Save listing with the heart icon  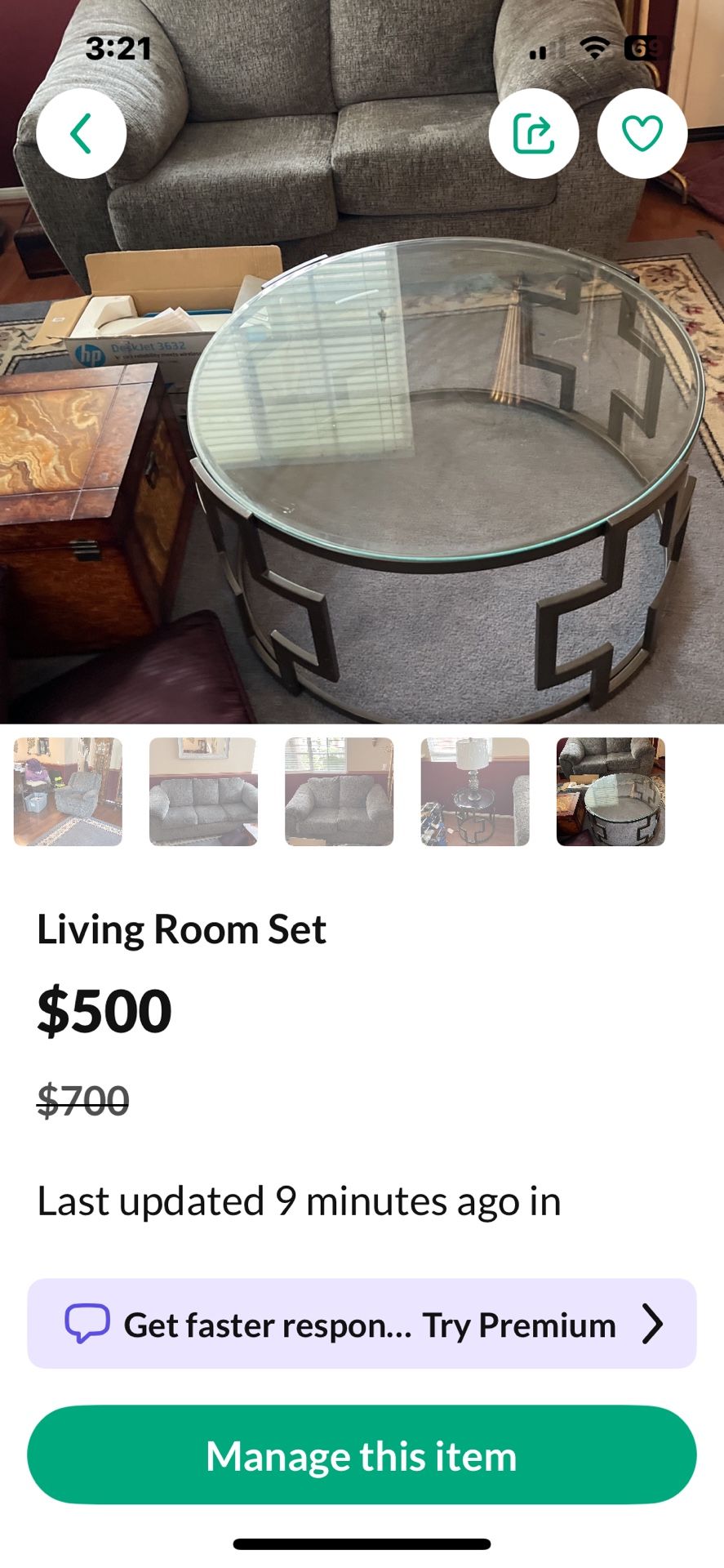642,133
